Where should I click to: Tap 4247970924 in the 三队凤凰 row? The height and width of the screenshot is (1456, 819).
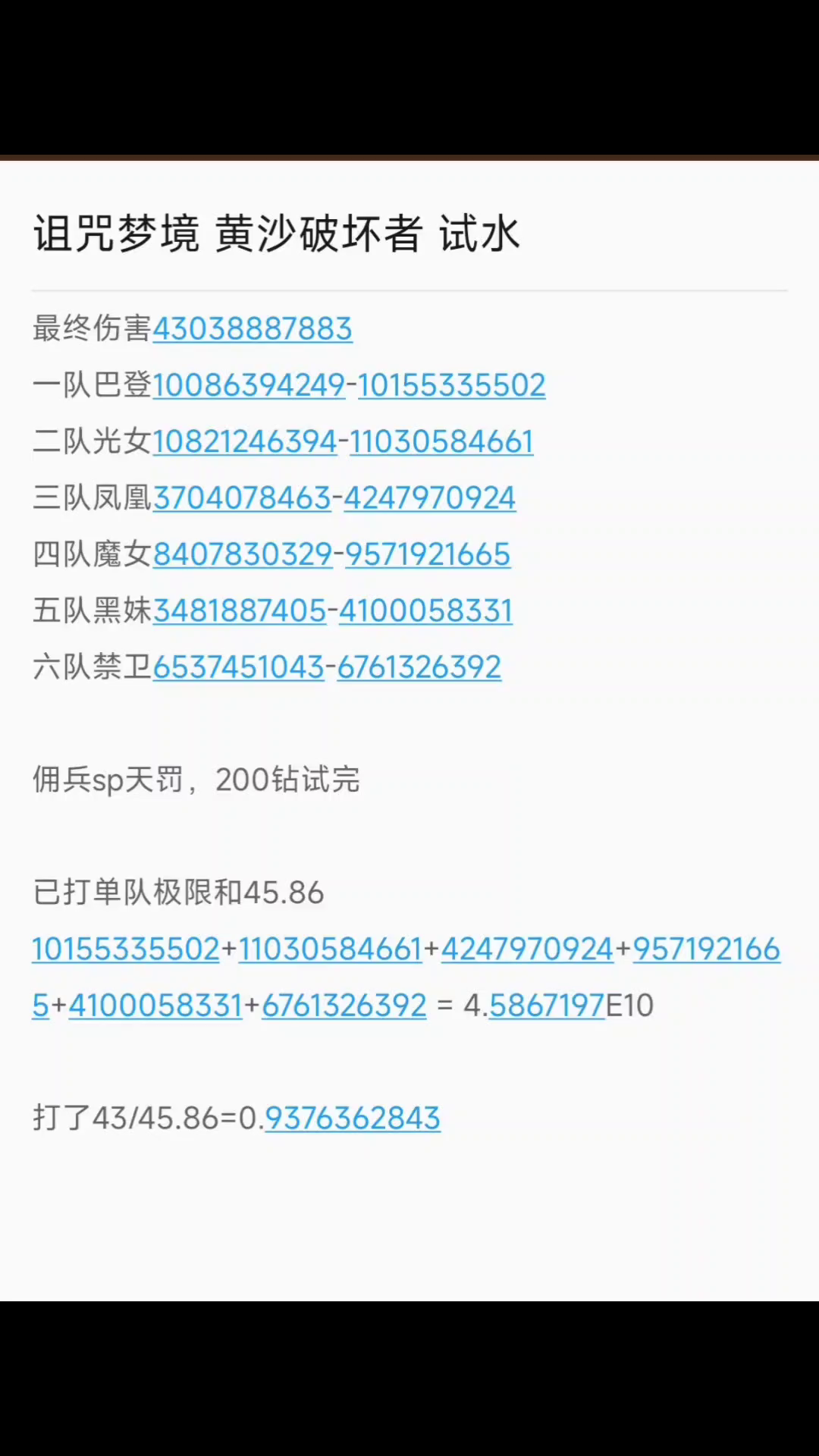coord(430,498)
